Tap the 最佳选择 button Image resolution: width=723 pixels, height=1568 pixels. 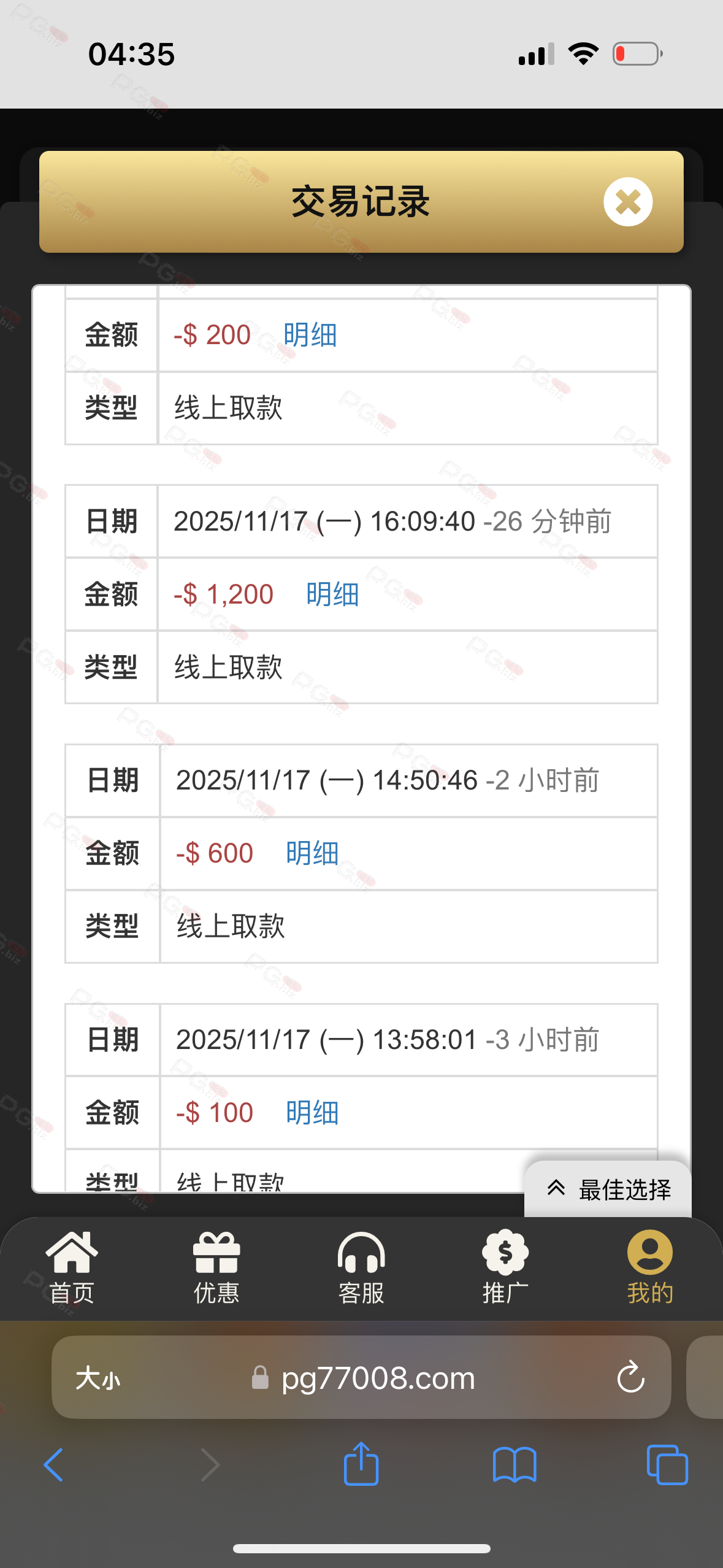point(609,1189)
